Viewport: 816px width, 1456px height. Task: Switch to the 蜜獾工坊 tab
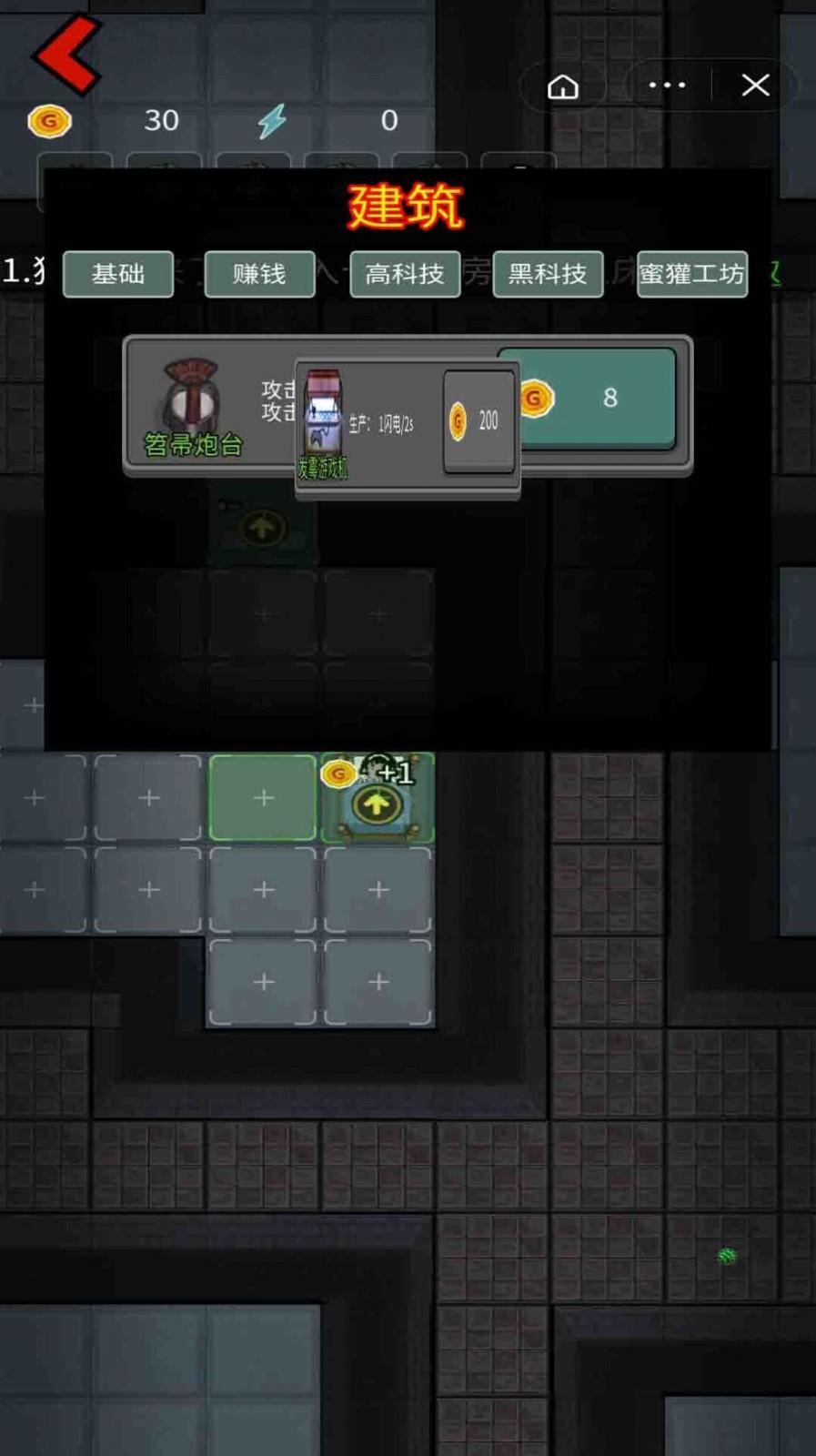692,274
